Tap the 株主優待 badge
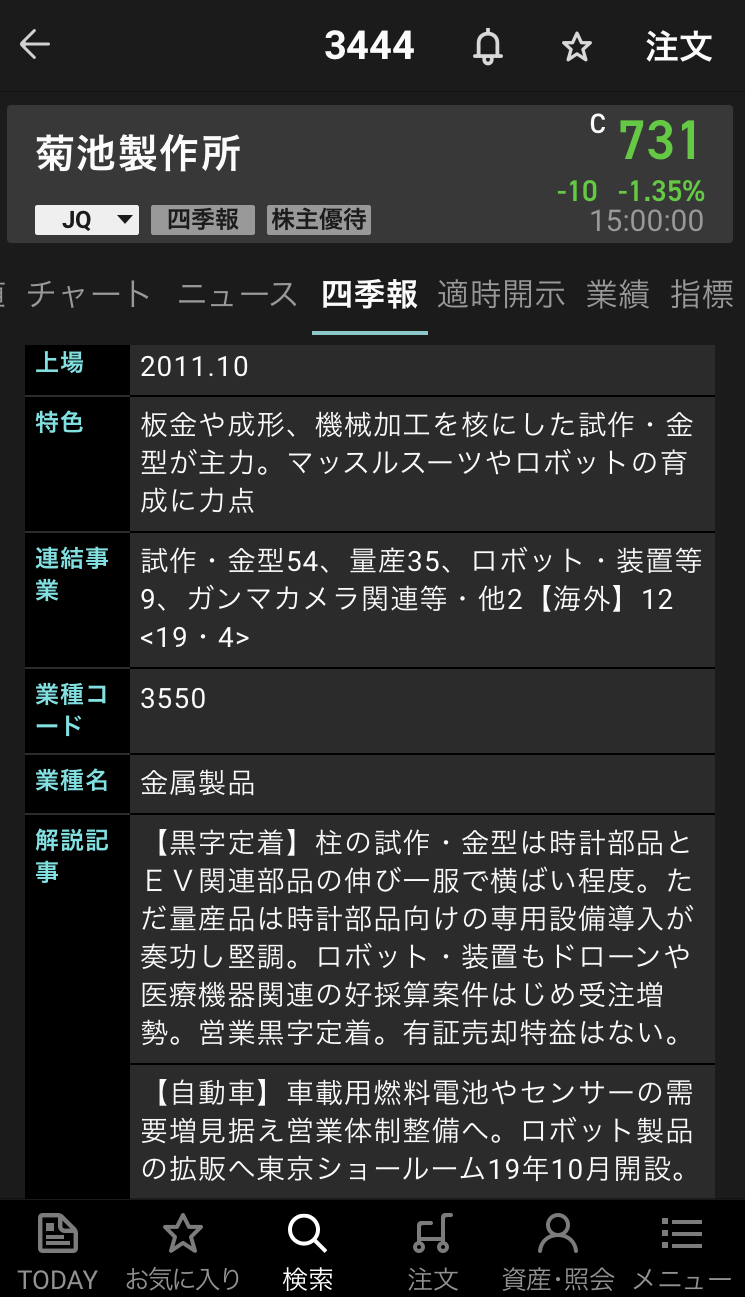The height and width of the screenshot is (1297, 745). (x=319, y=220)
